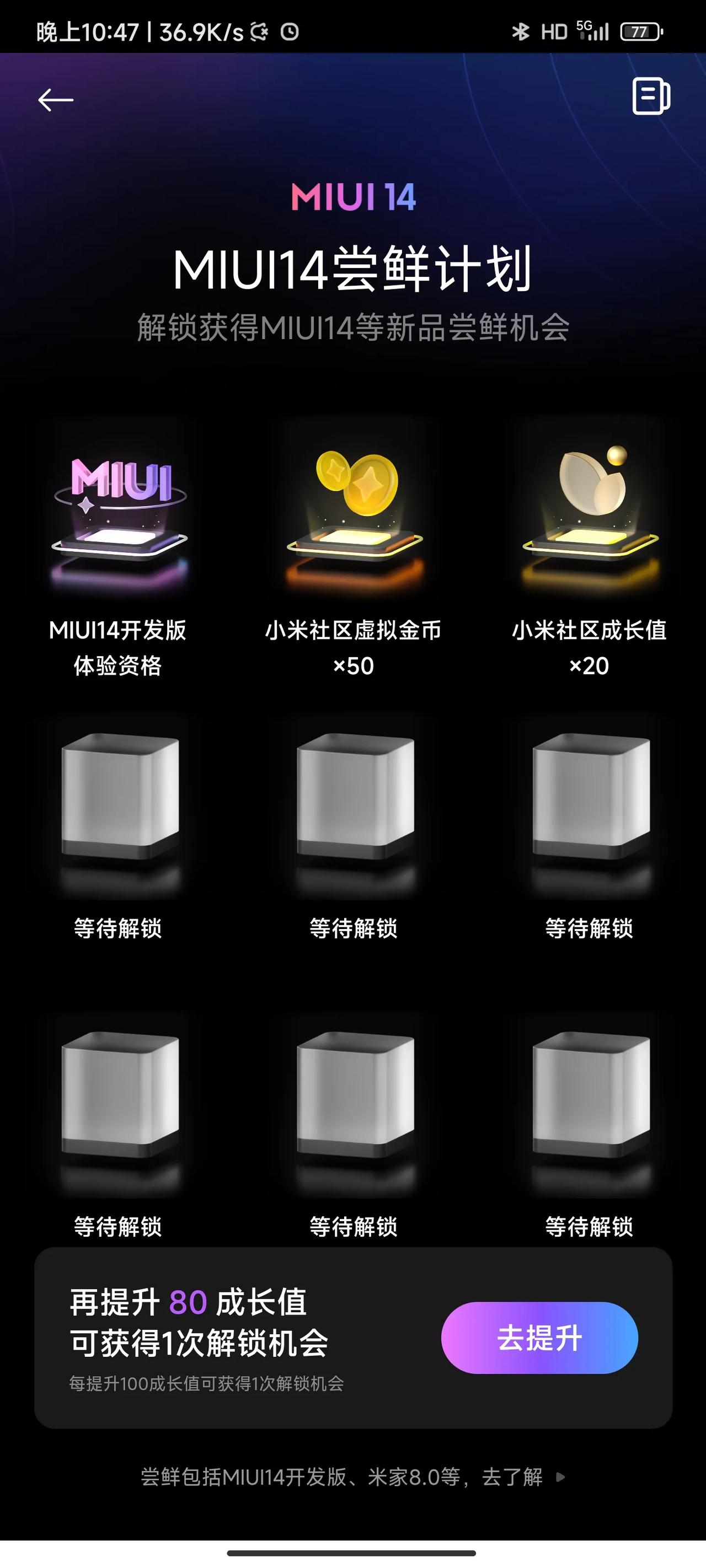
Task: Open the records icon at top right
Action: [x=650, y=96]
